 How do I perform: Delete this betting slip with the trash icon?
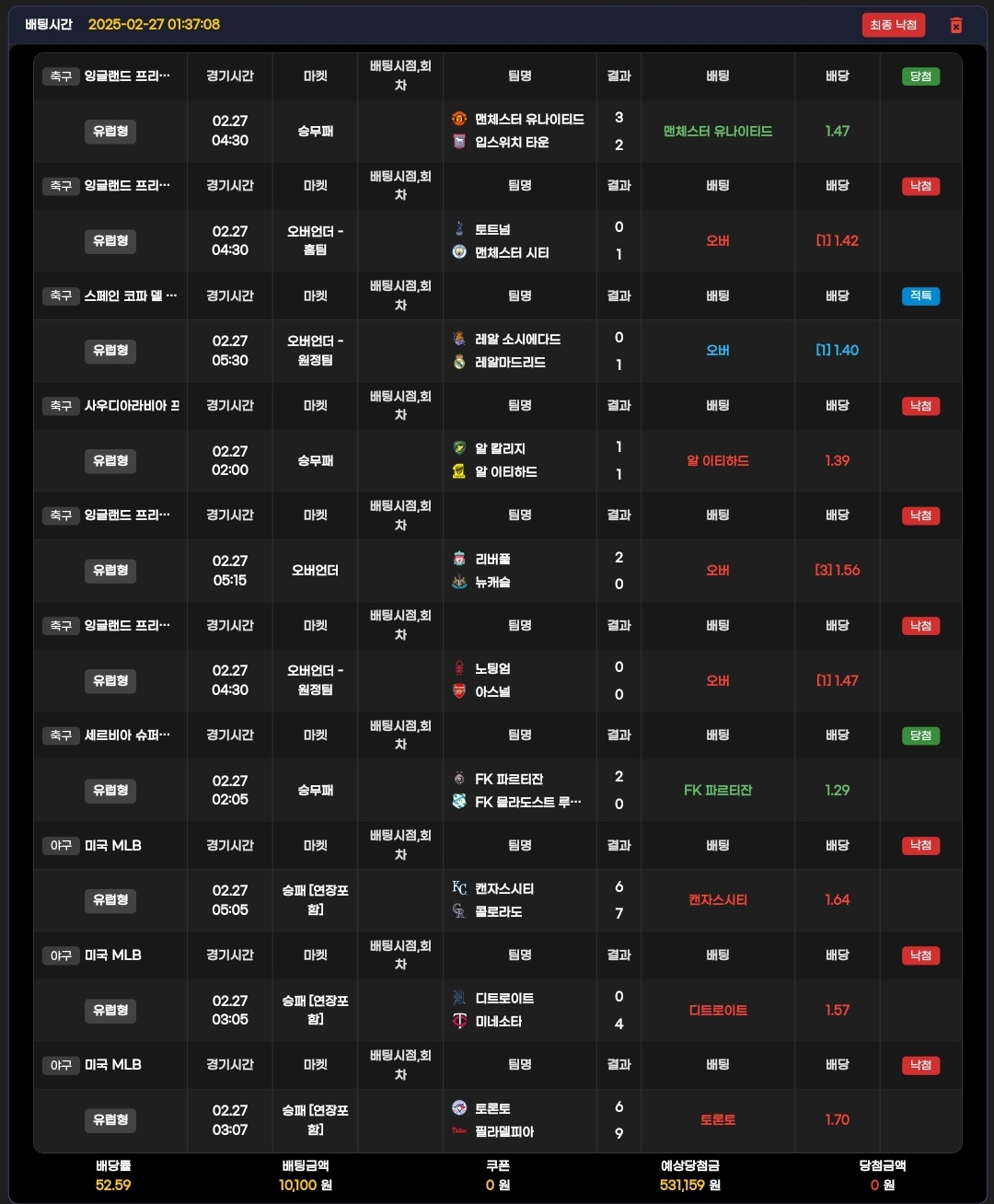[955, 26]
